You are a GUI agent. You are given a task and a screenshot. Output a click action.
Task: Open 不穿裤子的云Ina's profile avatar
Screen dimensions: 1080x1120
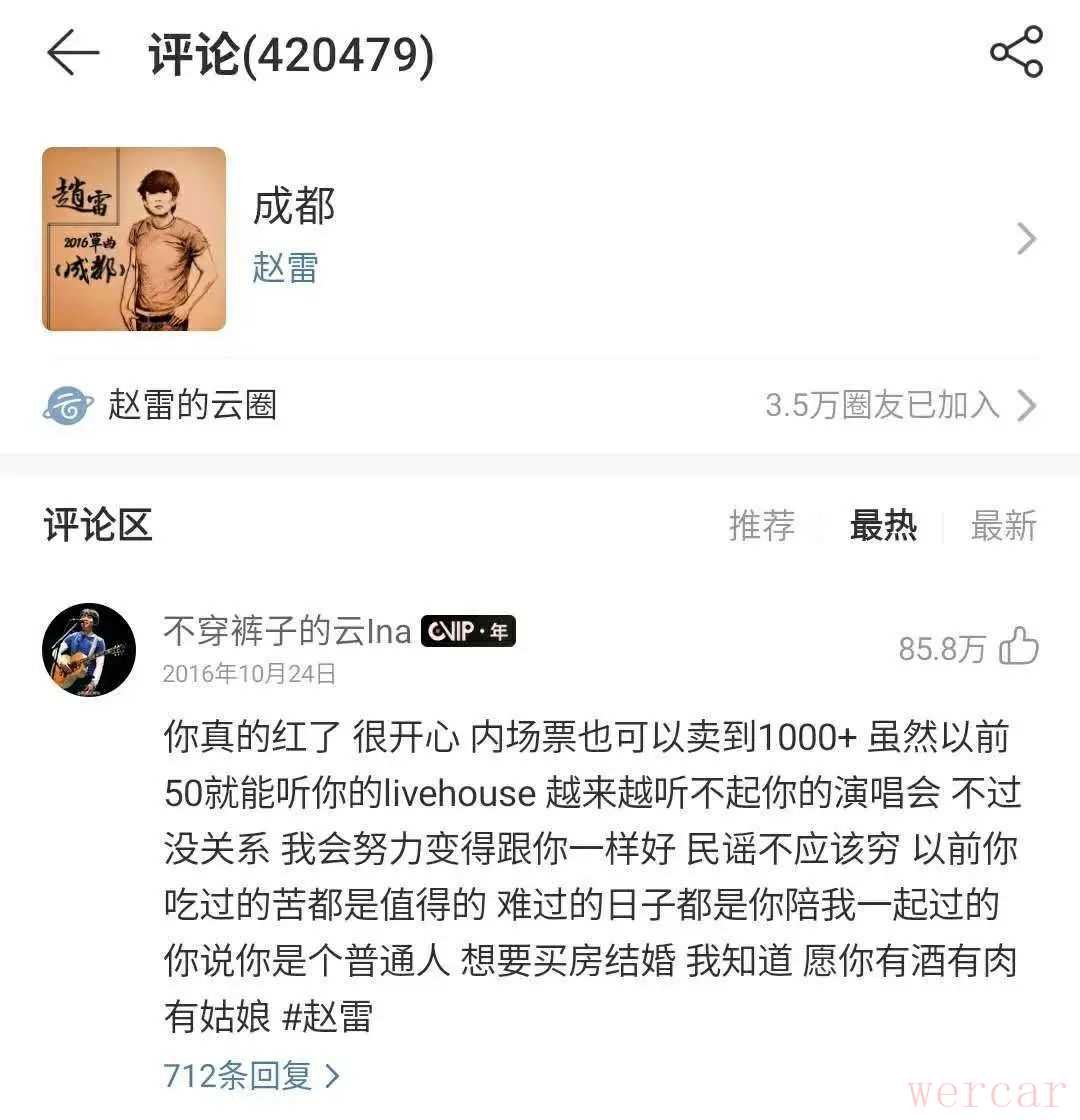tap(89, 650)
